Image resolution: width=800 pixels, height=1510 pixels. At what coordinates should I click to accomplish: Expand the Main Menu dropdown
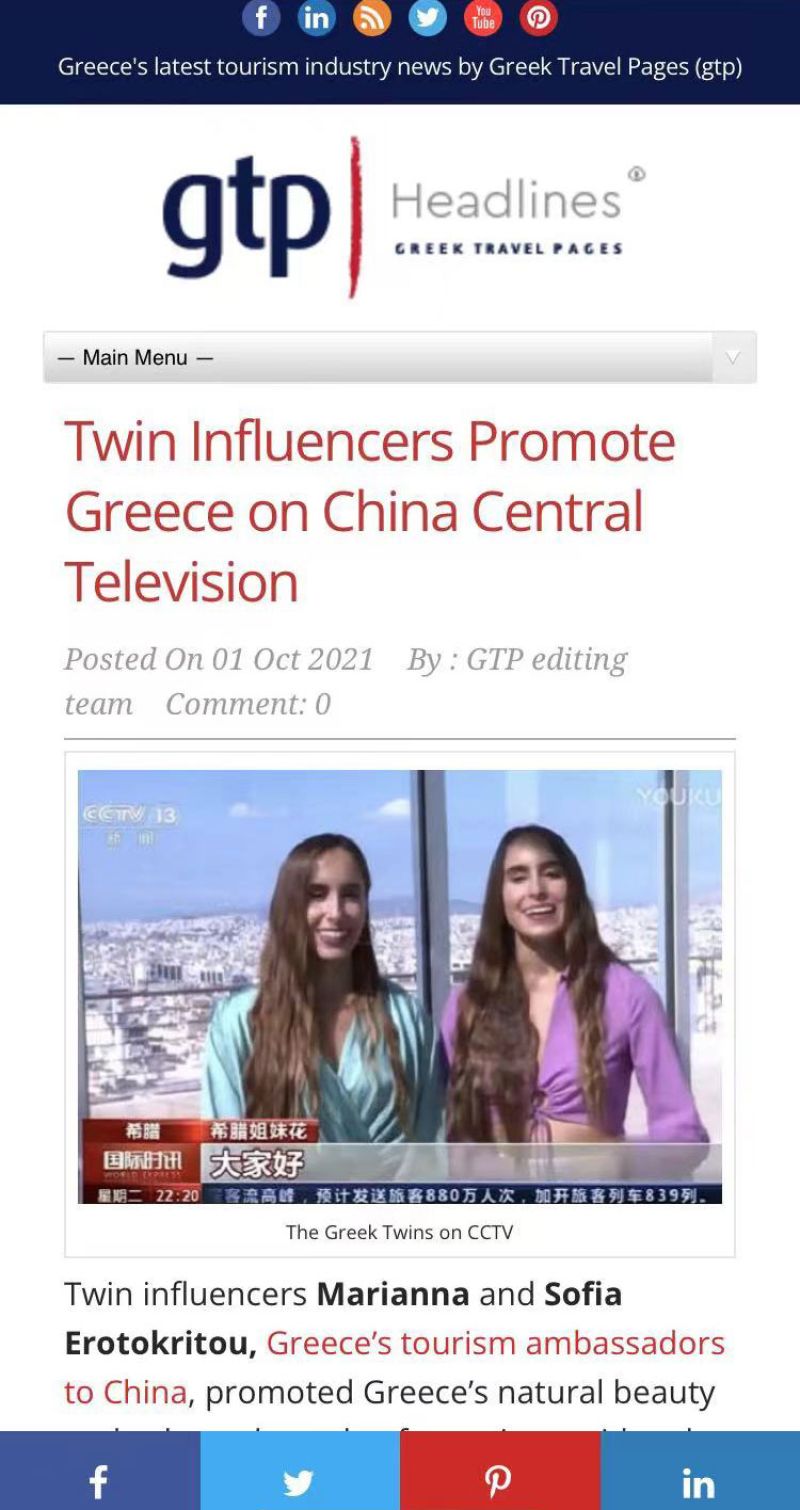click(x=400, y=358)
